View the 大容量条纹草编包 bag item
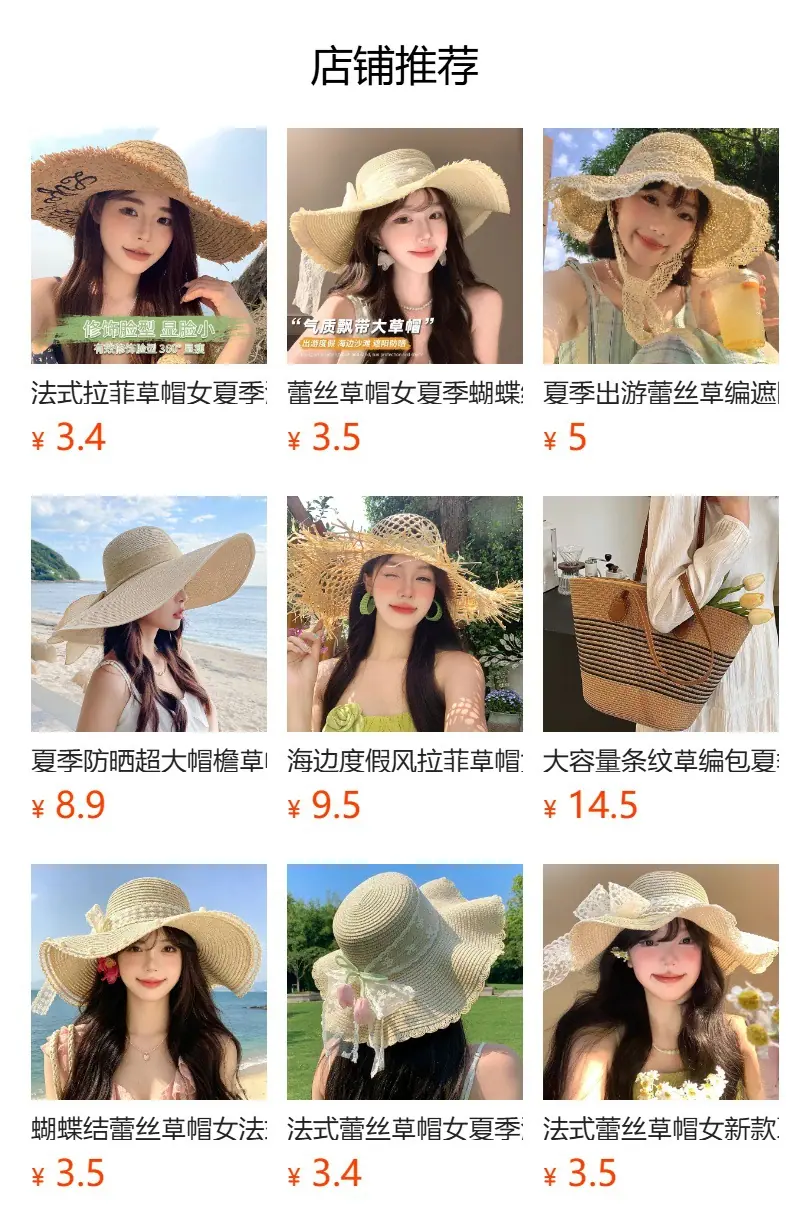The image size is (790, 1232). [x=661, y=659]
